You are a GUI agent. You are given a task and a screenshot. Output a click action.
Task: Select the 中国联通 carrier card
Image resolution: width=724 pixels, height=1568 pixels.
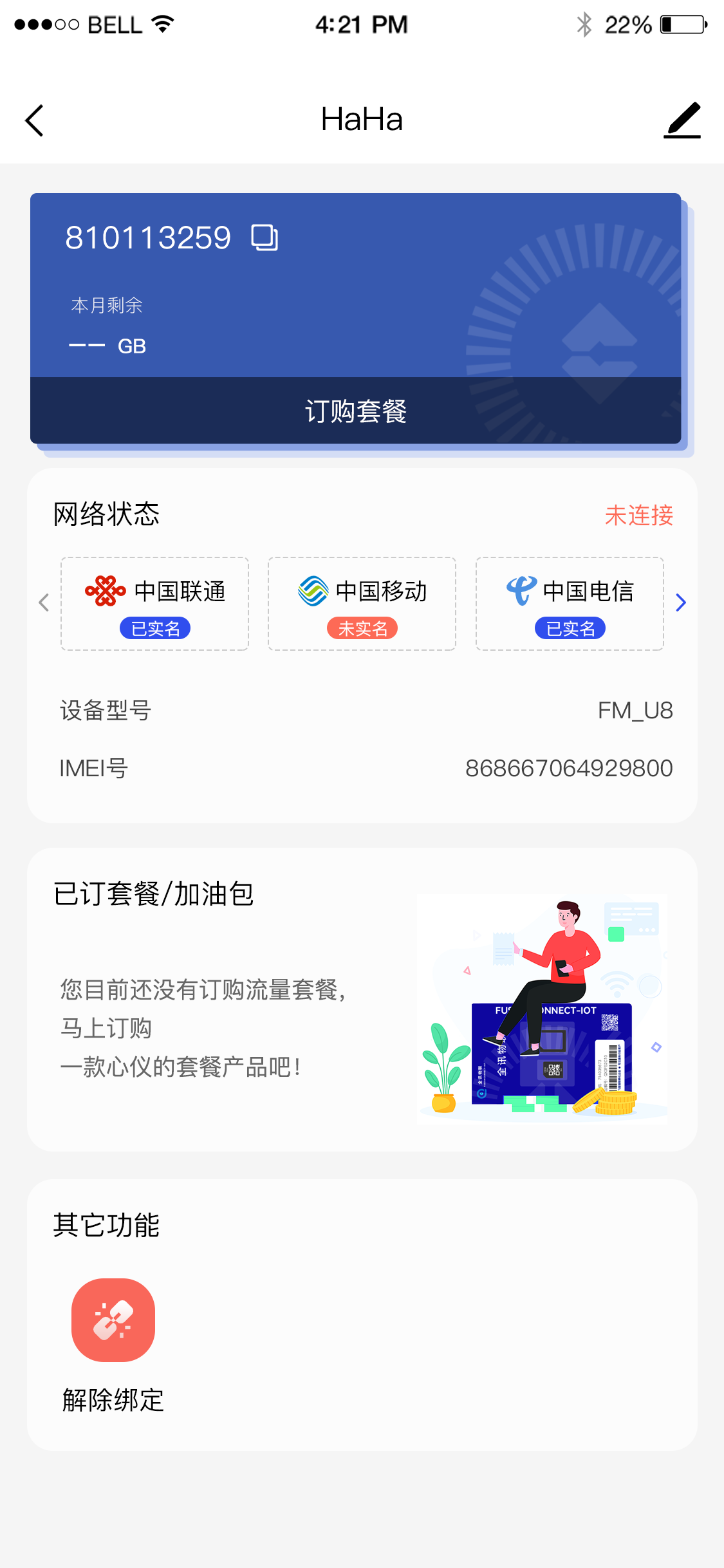(155, 604)
